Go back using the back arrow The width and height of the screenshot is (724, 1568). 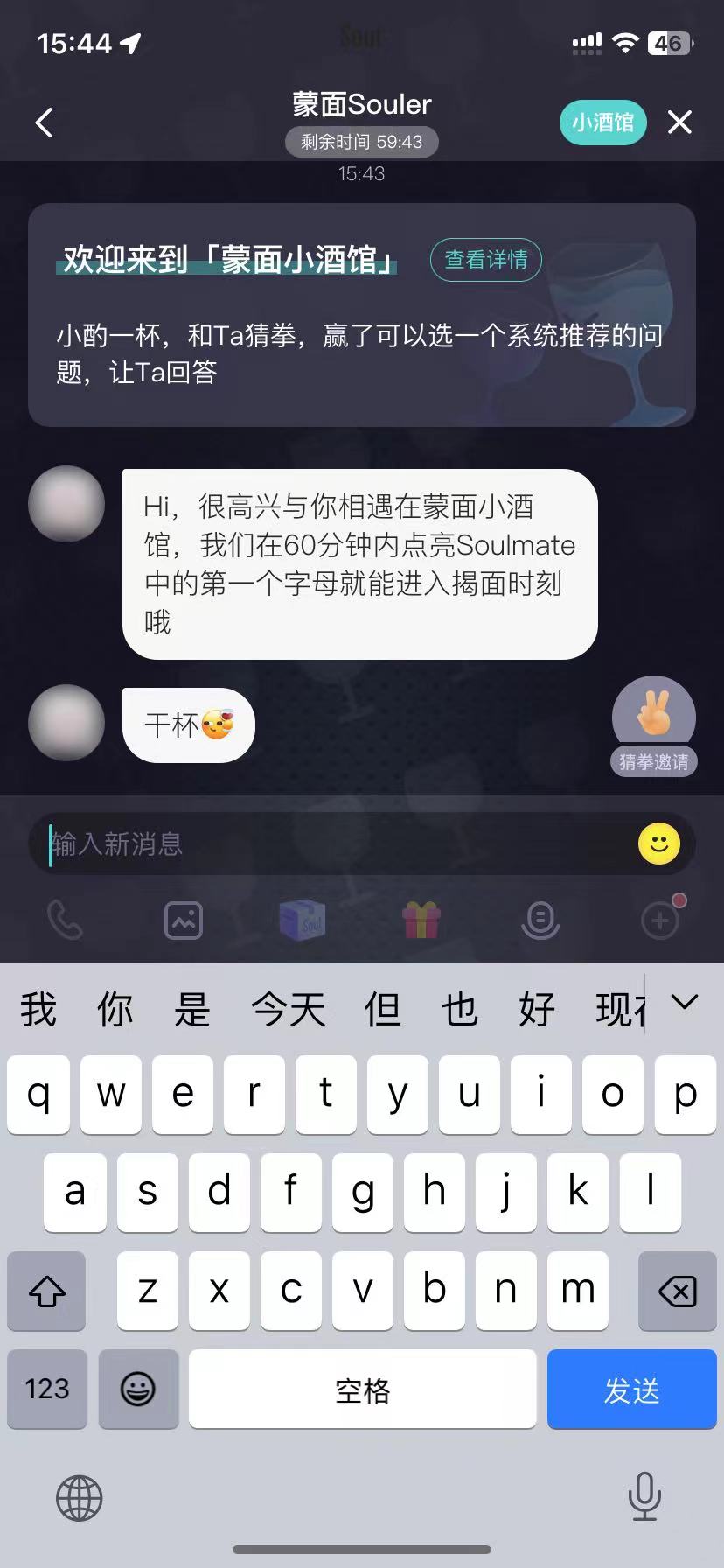click(x=45, y=122)
